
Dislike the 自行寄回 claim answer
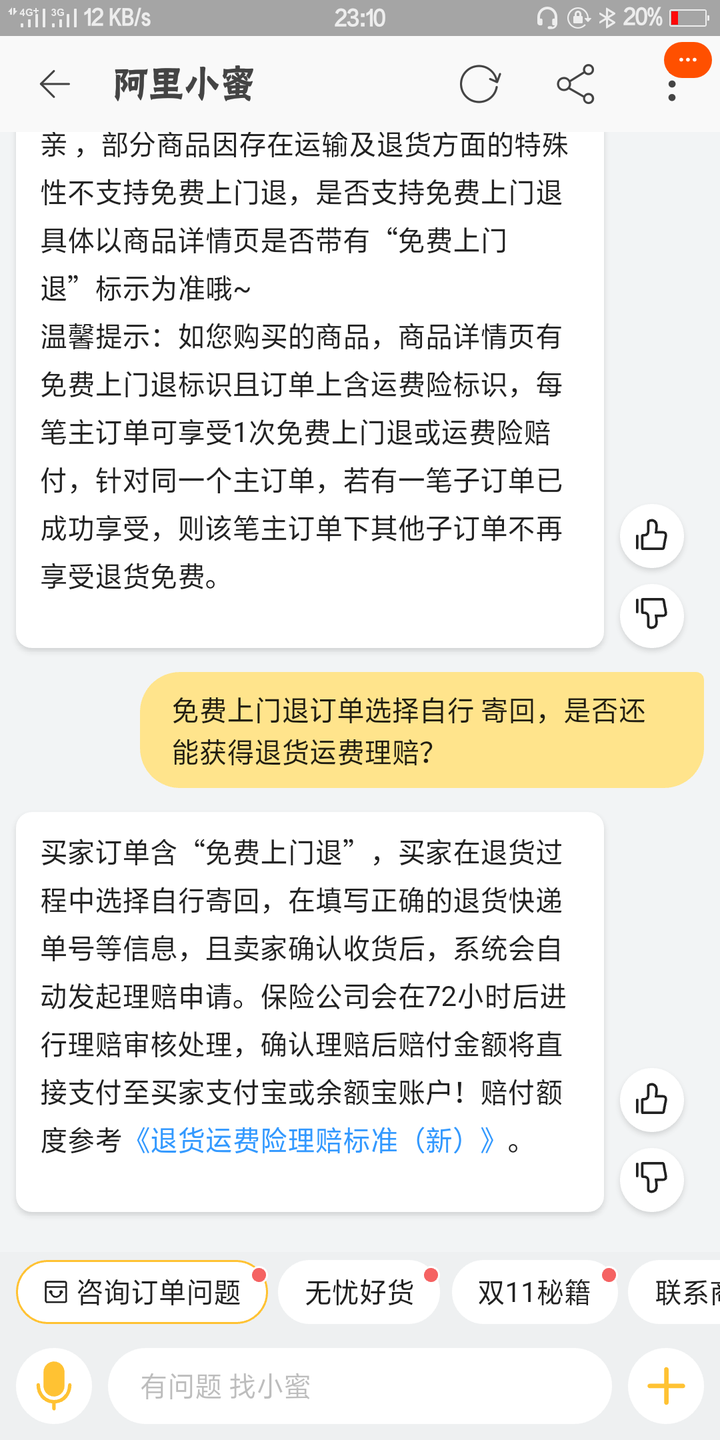coord(652,1180)
